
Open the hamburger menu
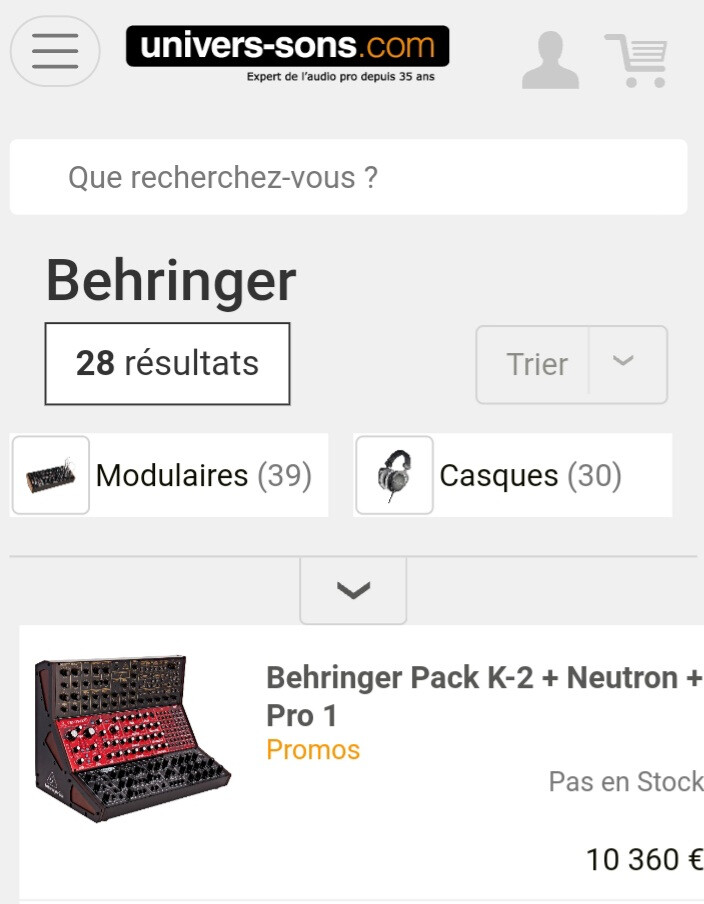pos(55,51)
